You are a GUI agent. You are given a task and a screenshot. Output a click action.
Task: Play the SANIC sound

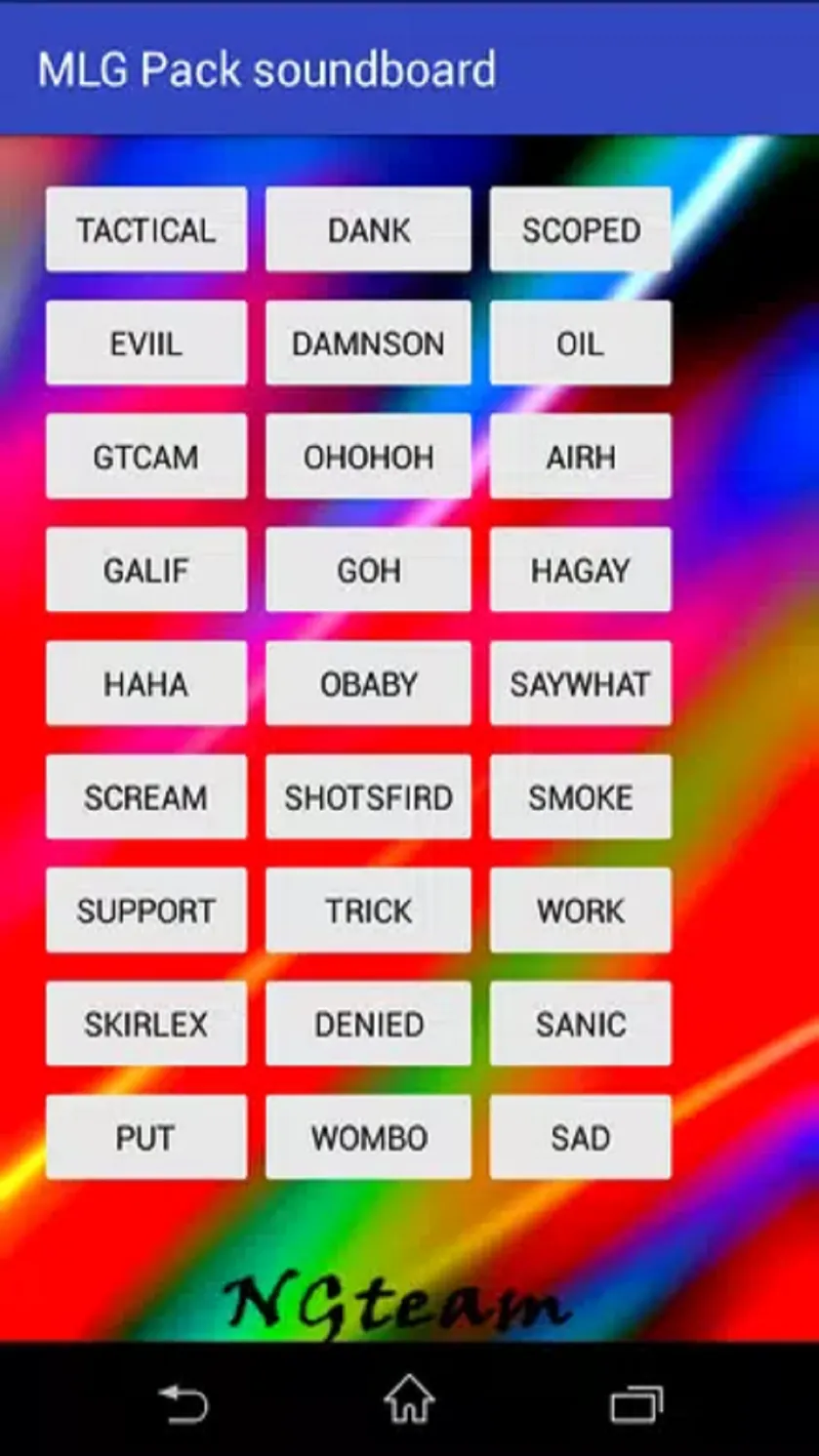pos(580,1024)
